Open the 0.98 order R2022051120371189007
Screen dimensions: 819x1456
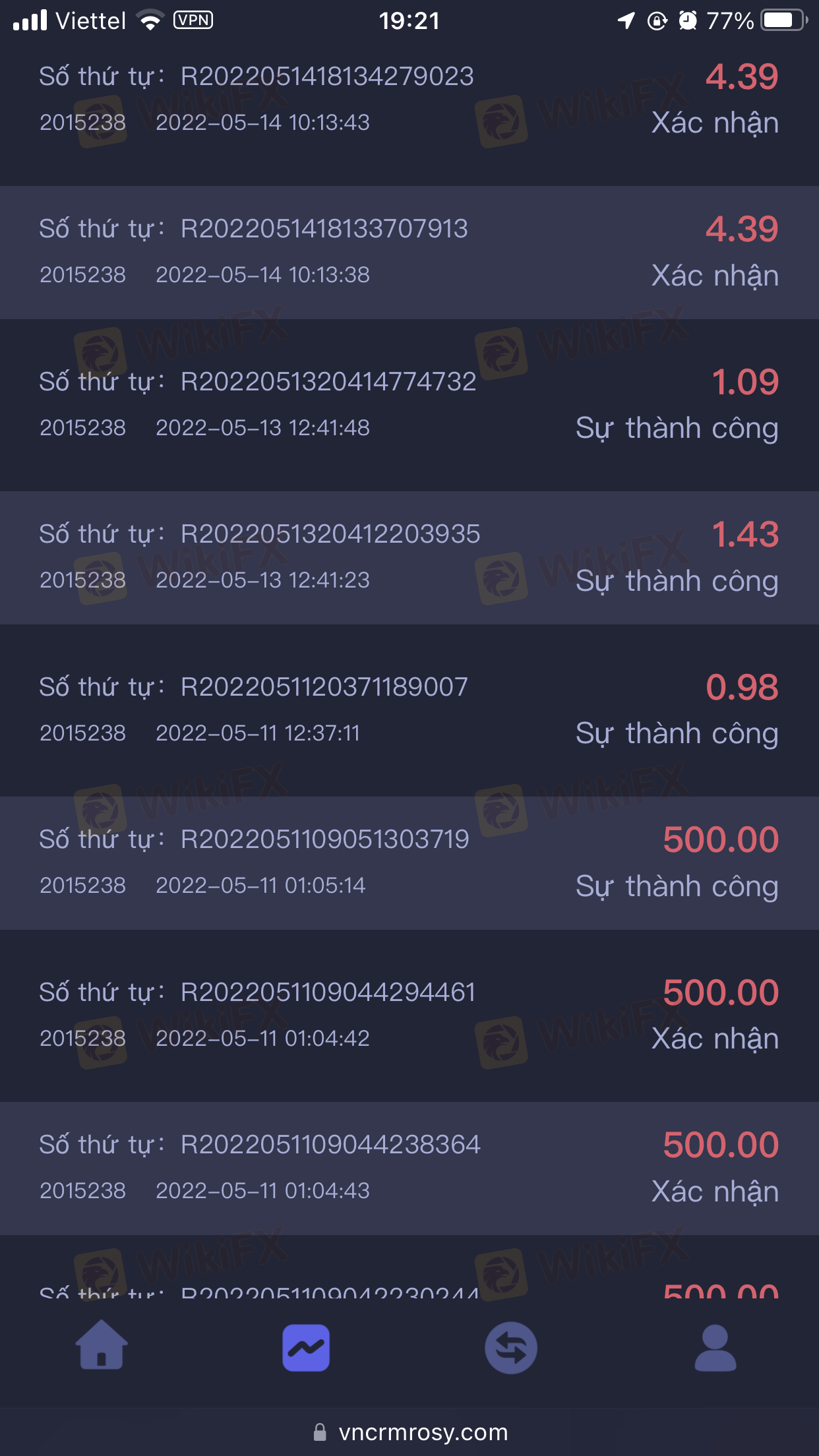409,710
